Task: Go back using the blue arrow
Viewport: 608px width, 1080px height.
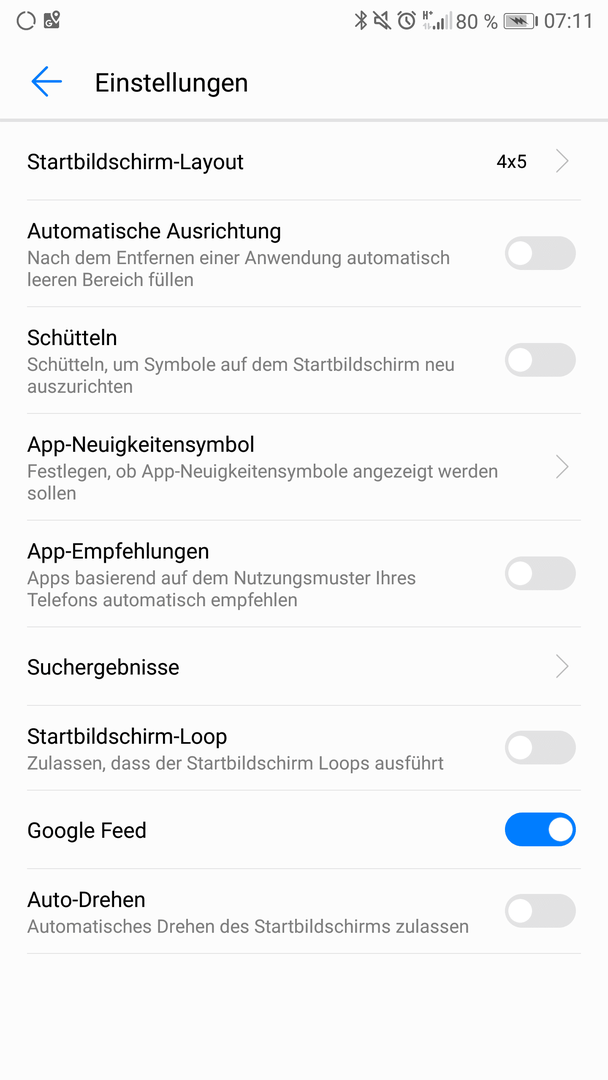Action: pos(46,82)
